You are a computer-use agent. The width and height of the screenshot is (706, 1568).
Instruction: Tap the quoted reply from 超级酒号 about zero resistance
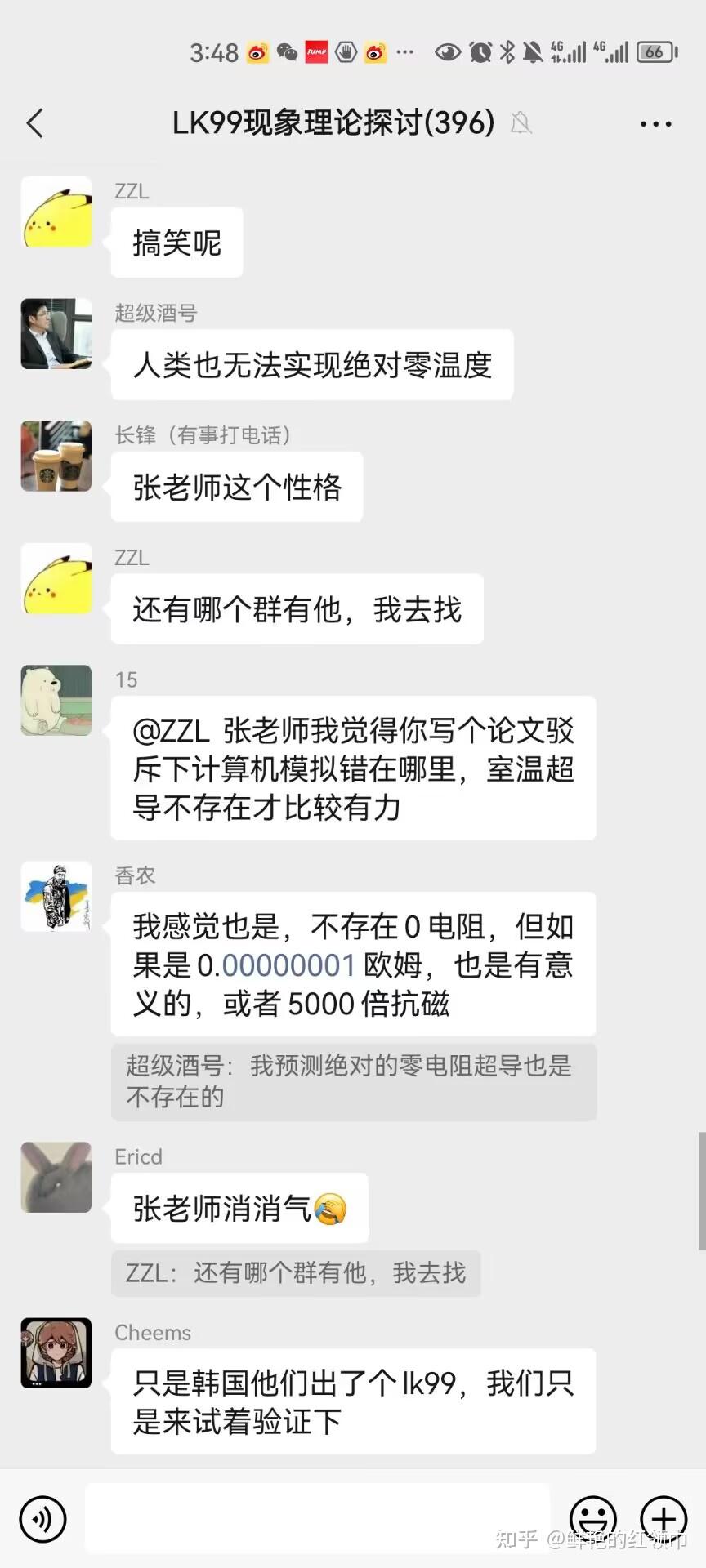click(353, 1082)
